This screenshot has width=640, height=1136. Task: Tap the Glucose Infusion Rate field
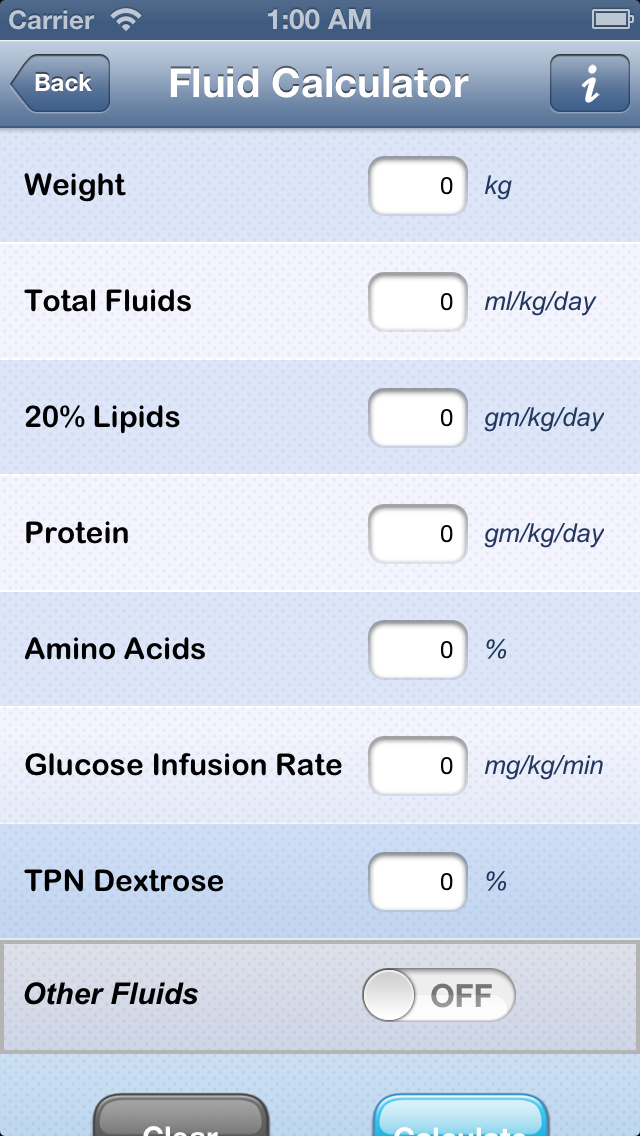[417, 766]
